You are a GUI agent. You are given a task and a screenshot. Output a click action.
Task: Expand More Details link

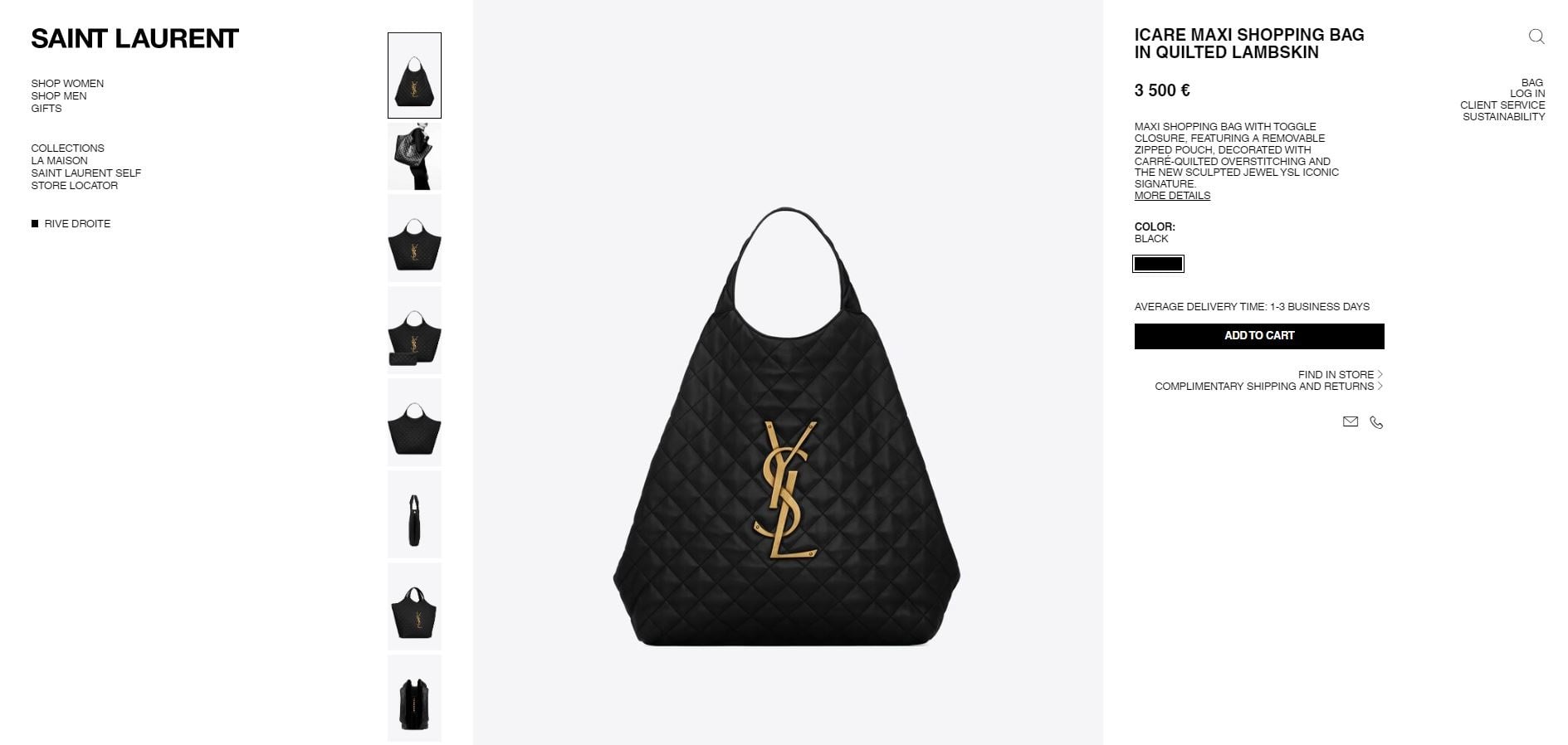click(1172, 196)
